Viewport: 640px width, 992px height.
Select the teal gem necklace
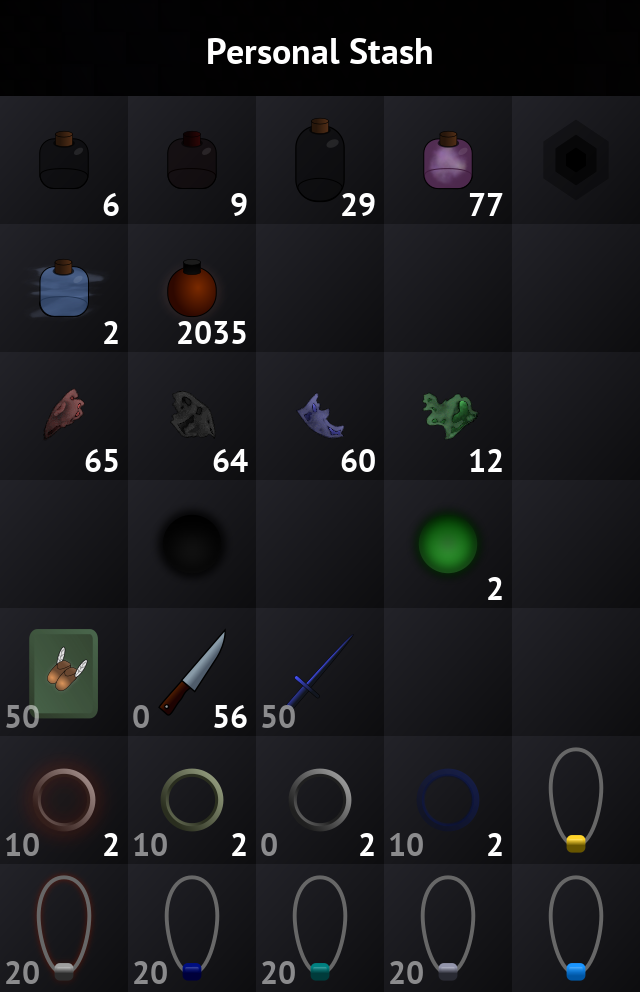(320, 928)
